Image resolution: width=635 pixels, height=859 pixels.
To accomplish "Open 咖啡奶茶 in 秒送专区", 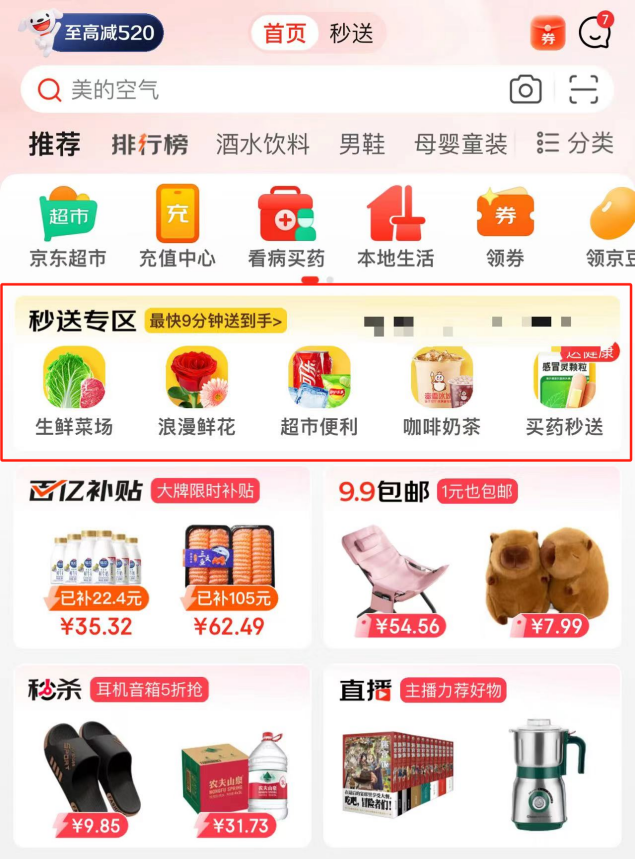I will 442,390.
